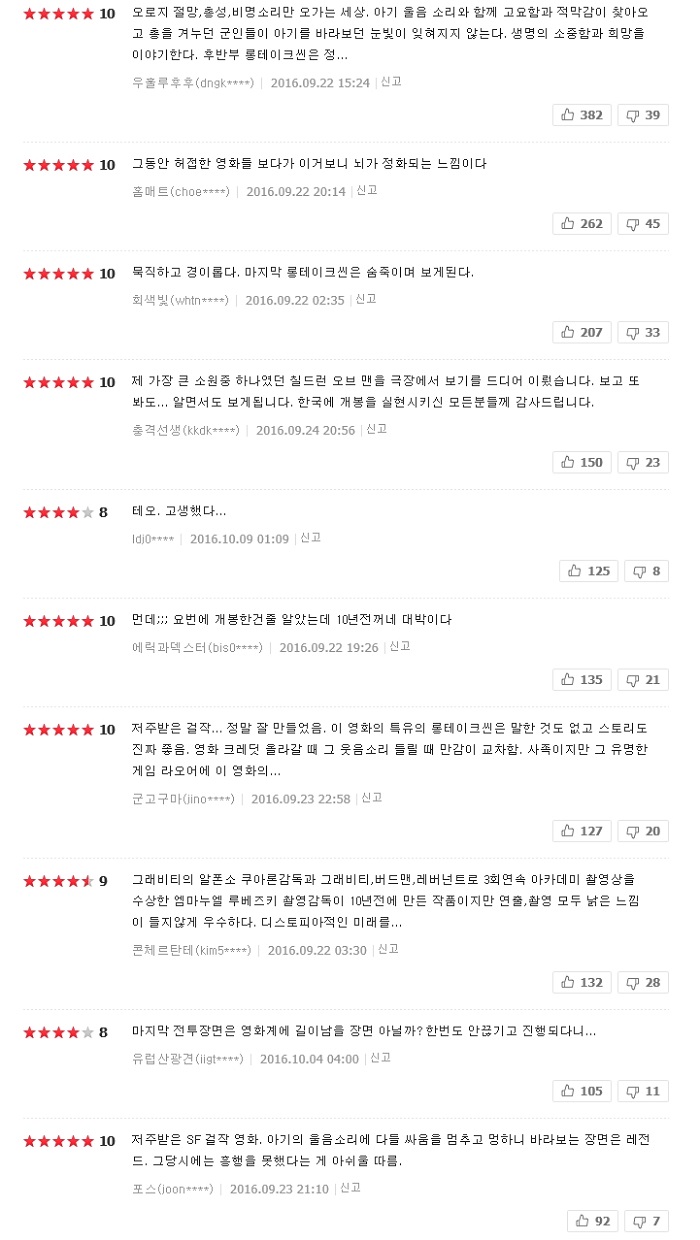
Task: Like the review by 포스 with 92 likes
Action: pos(591,1221)
